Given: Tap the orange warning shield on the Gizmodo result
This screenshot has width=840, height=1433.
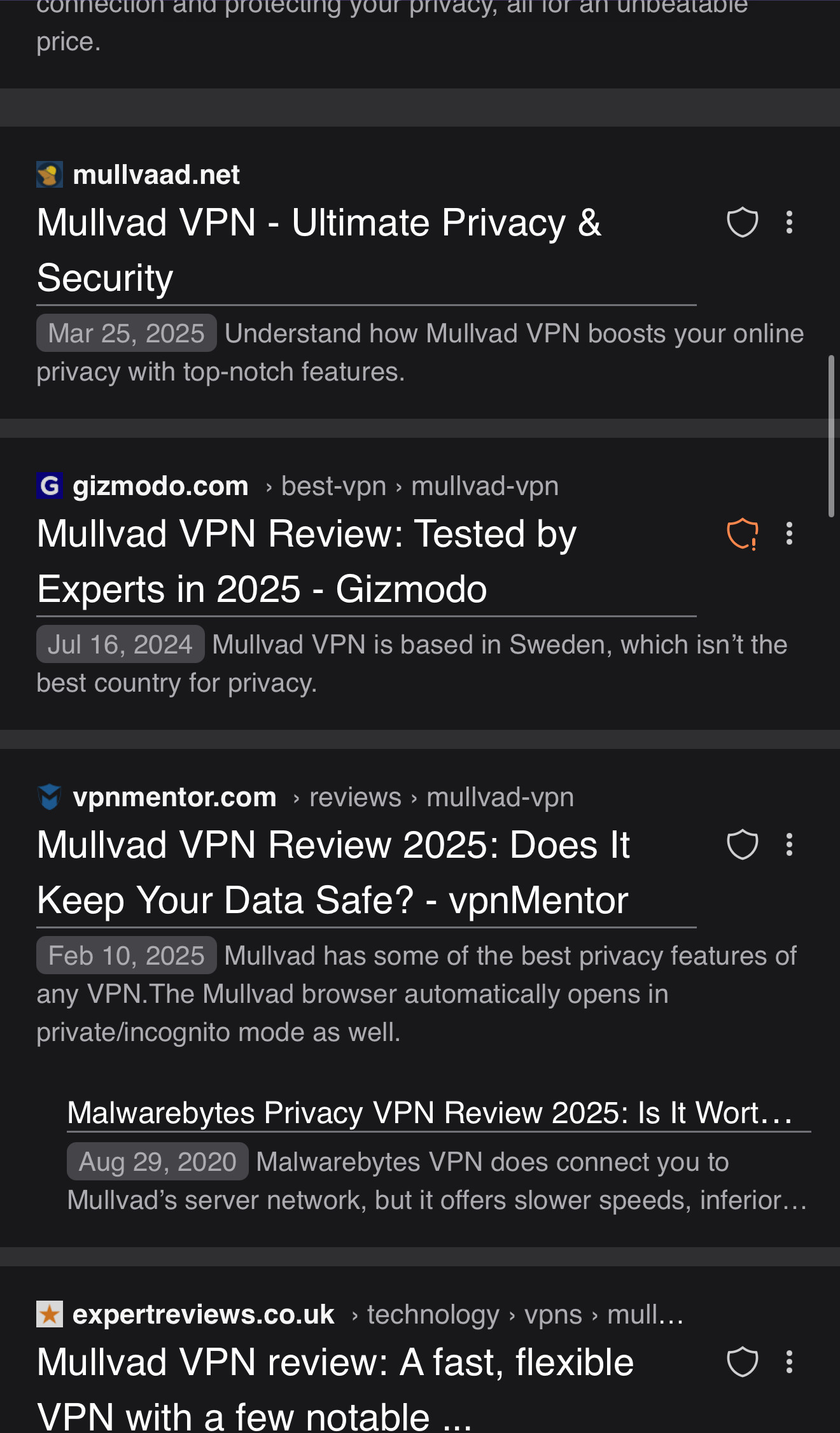Looking at the screenshot, I should [742, 534].
